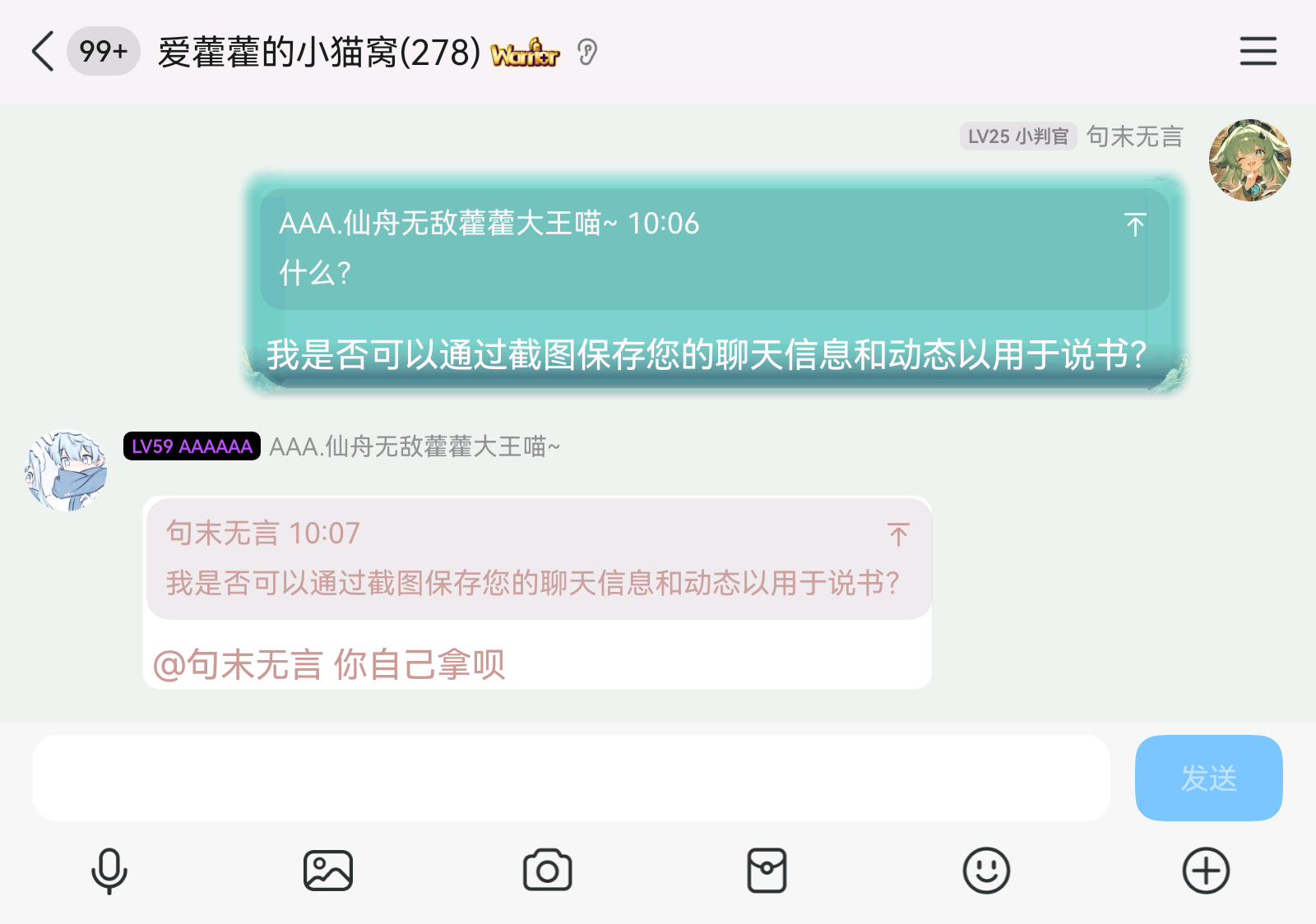Open the camera to take photo
The height and width of the screenshot is (924, 1316).
pos(547,871)
